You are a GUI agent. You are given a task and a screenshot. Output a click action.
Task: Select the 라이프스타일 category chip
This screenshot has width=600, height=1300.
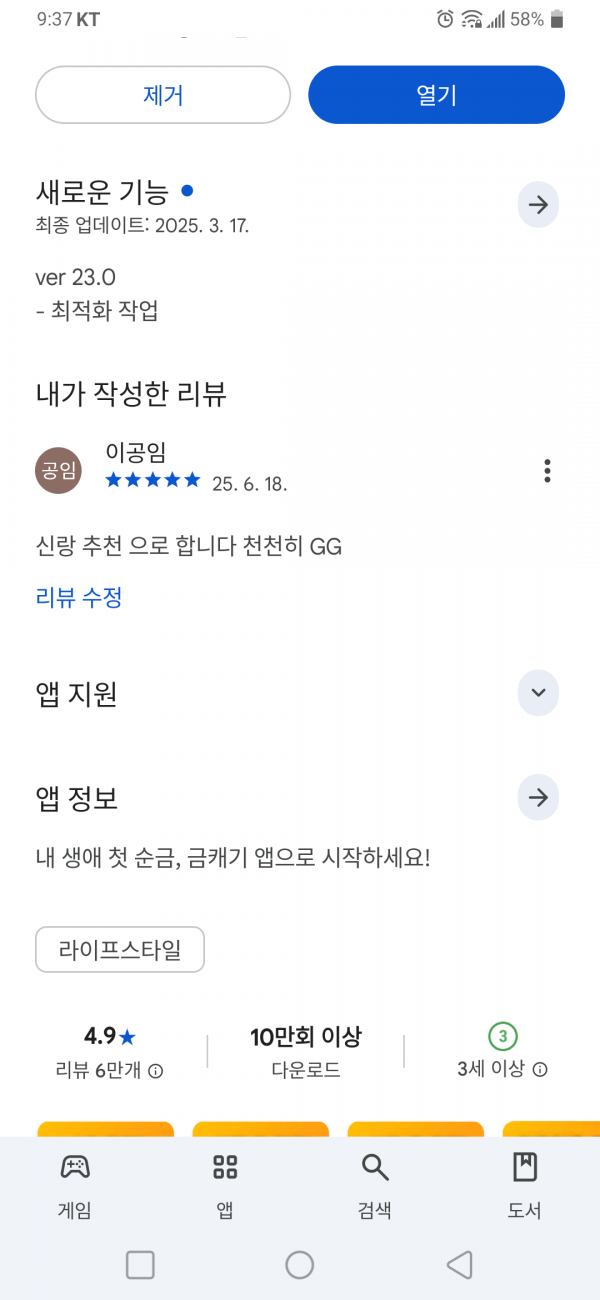click(120, 950)
